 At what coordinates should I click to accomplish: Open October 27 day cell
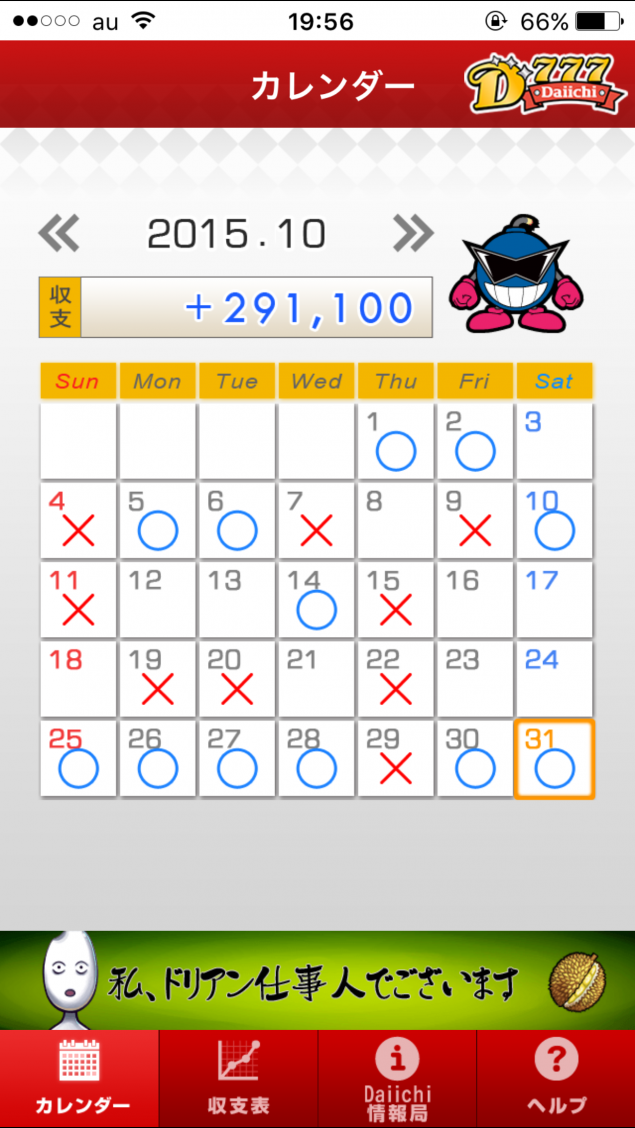point(237,758)
